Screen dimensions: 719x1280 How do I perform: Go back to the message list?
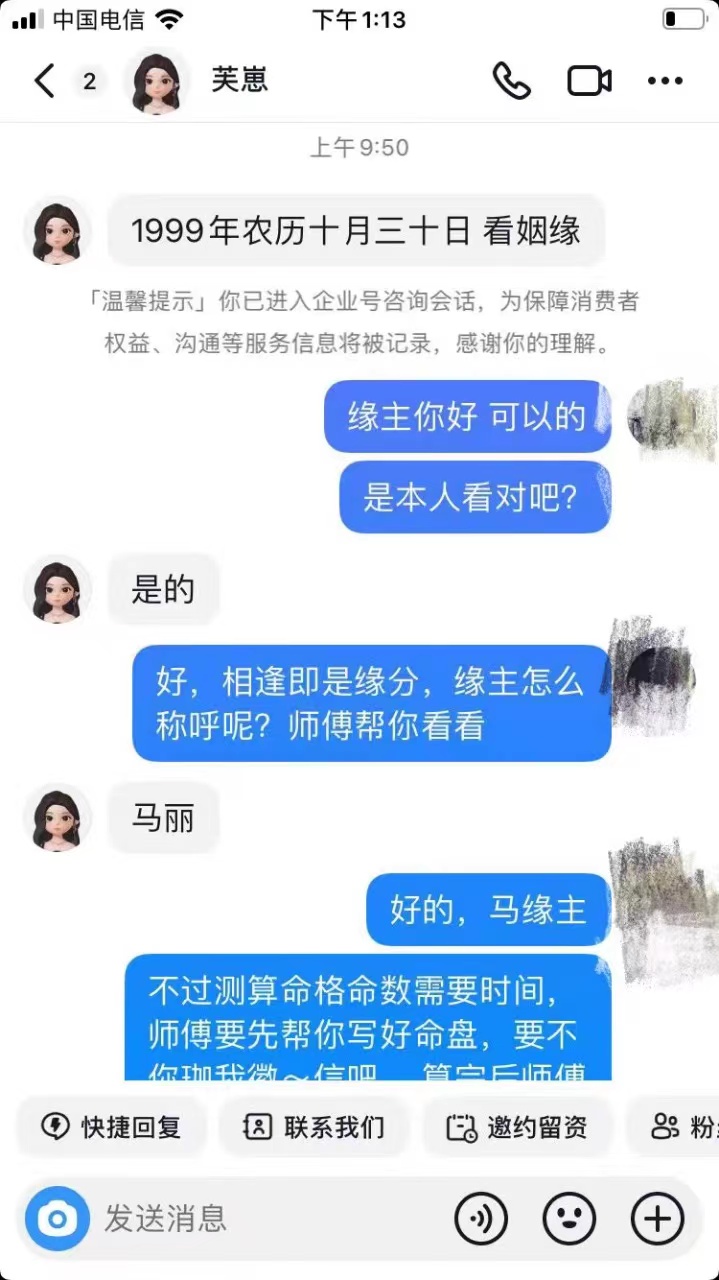tap(44, 81)
